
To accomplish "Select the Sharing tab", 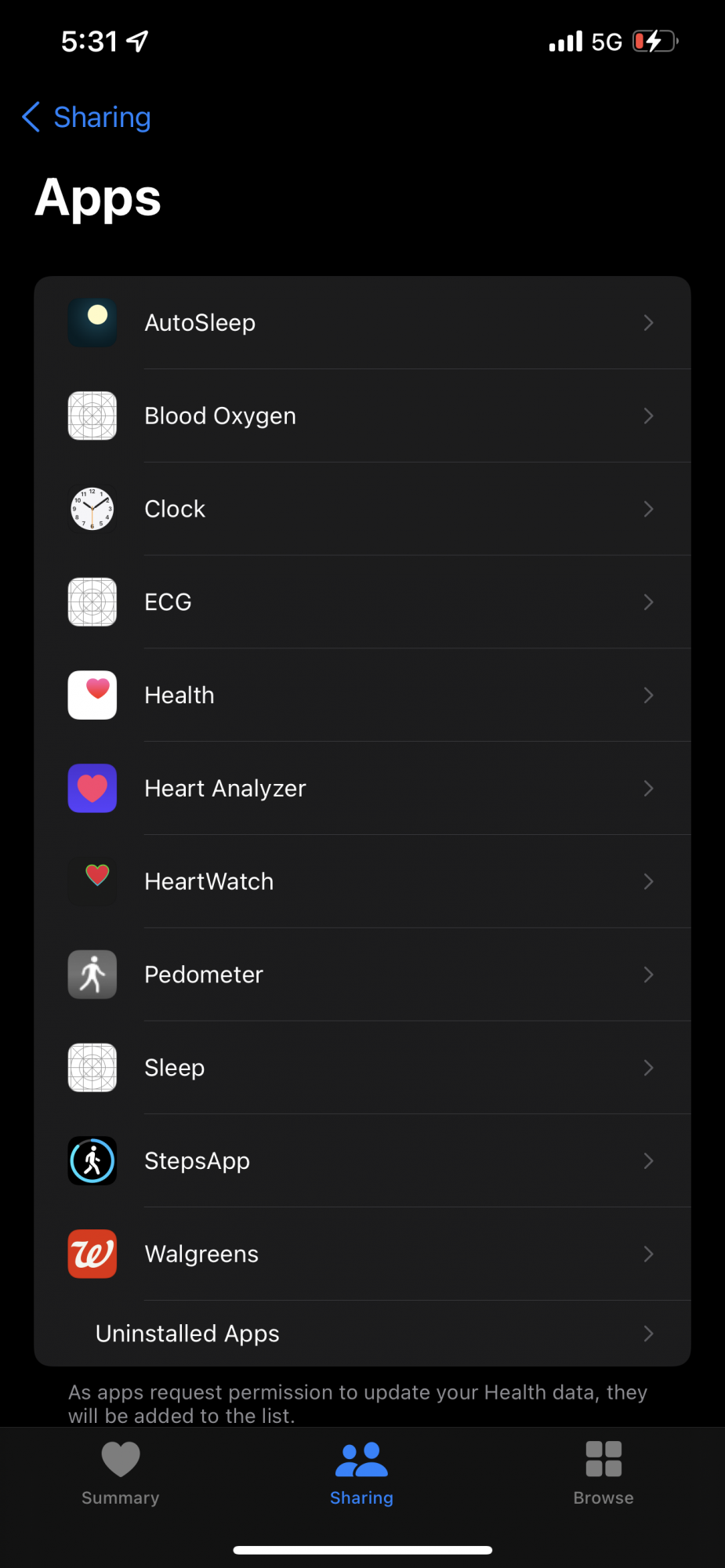I will (x=361, y=1474).
